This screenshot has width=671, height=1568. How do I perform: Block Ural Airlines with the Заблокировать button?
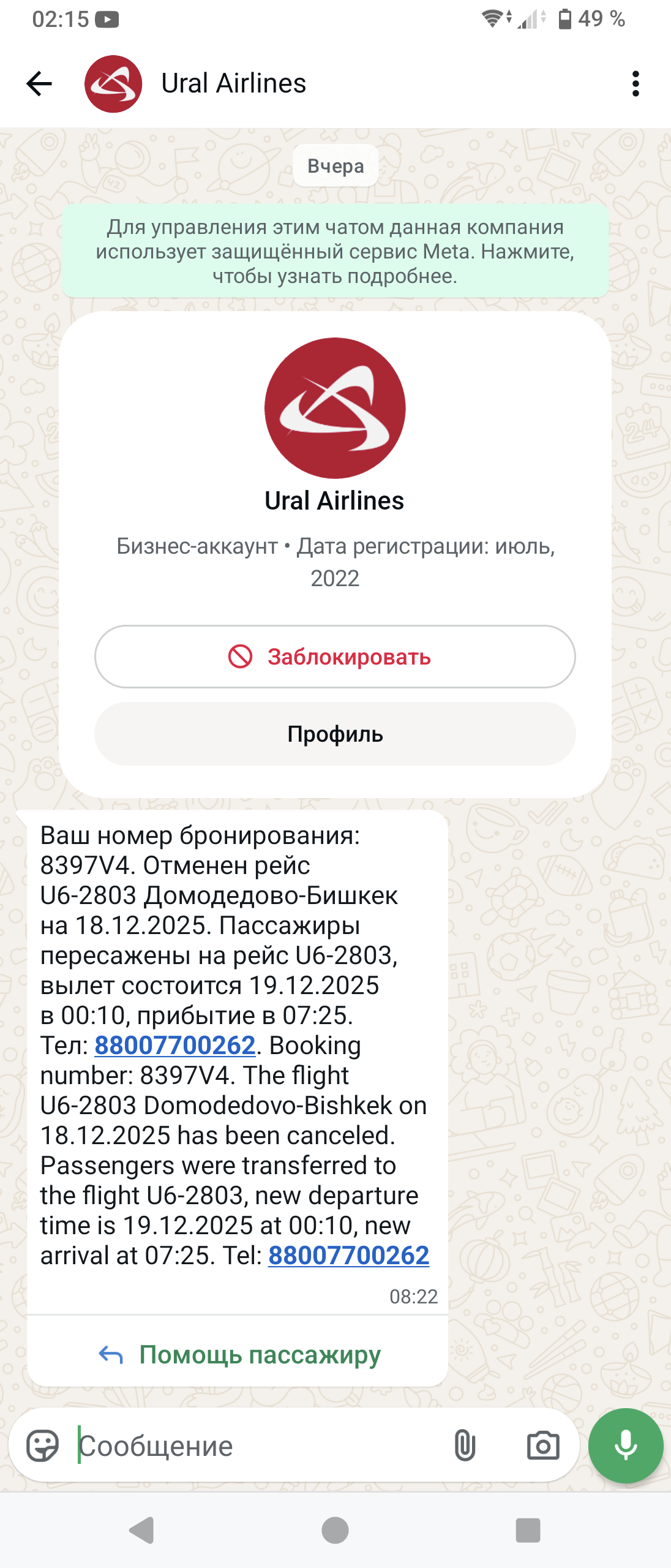(335, 657)
